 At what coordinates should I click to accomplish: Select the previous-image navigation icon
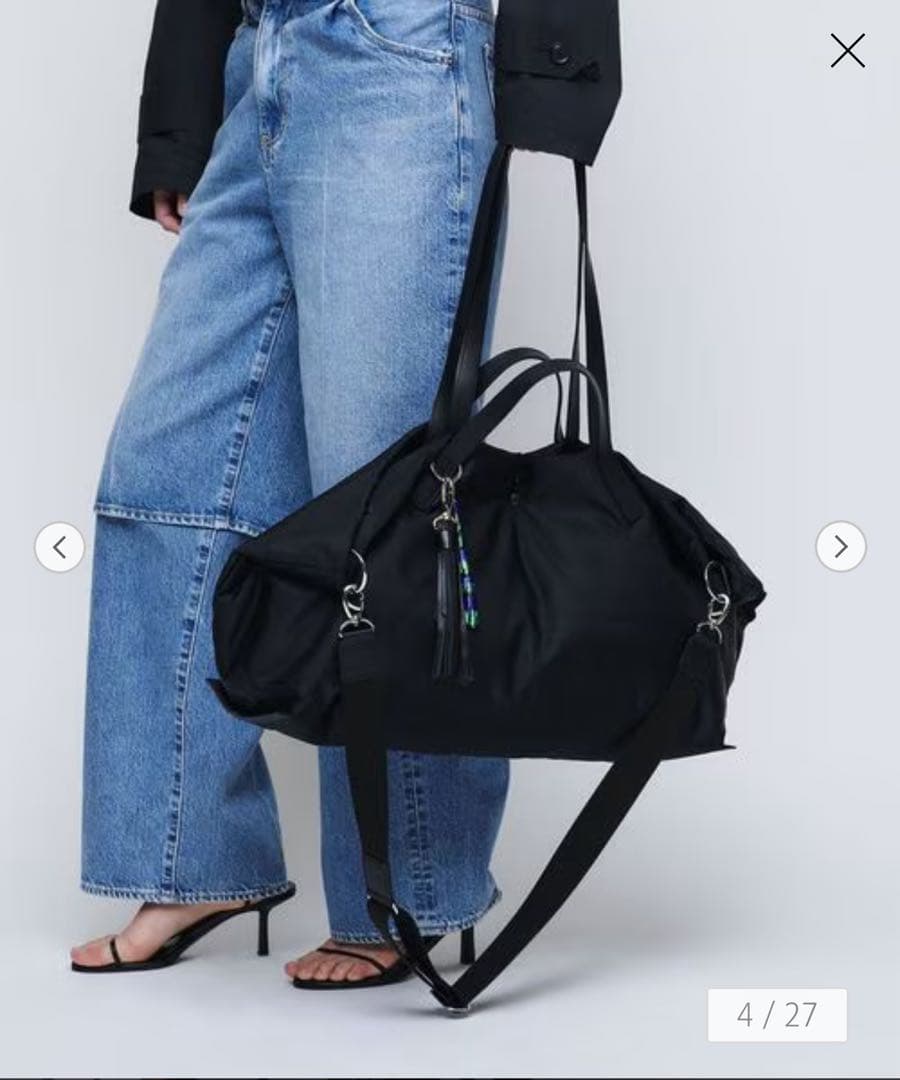pyautogui.click(x=57, y=546)
